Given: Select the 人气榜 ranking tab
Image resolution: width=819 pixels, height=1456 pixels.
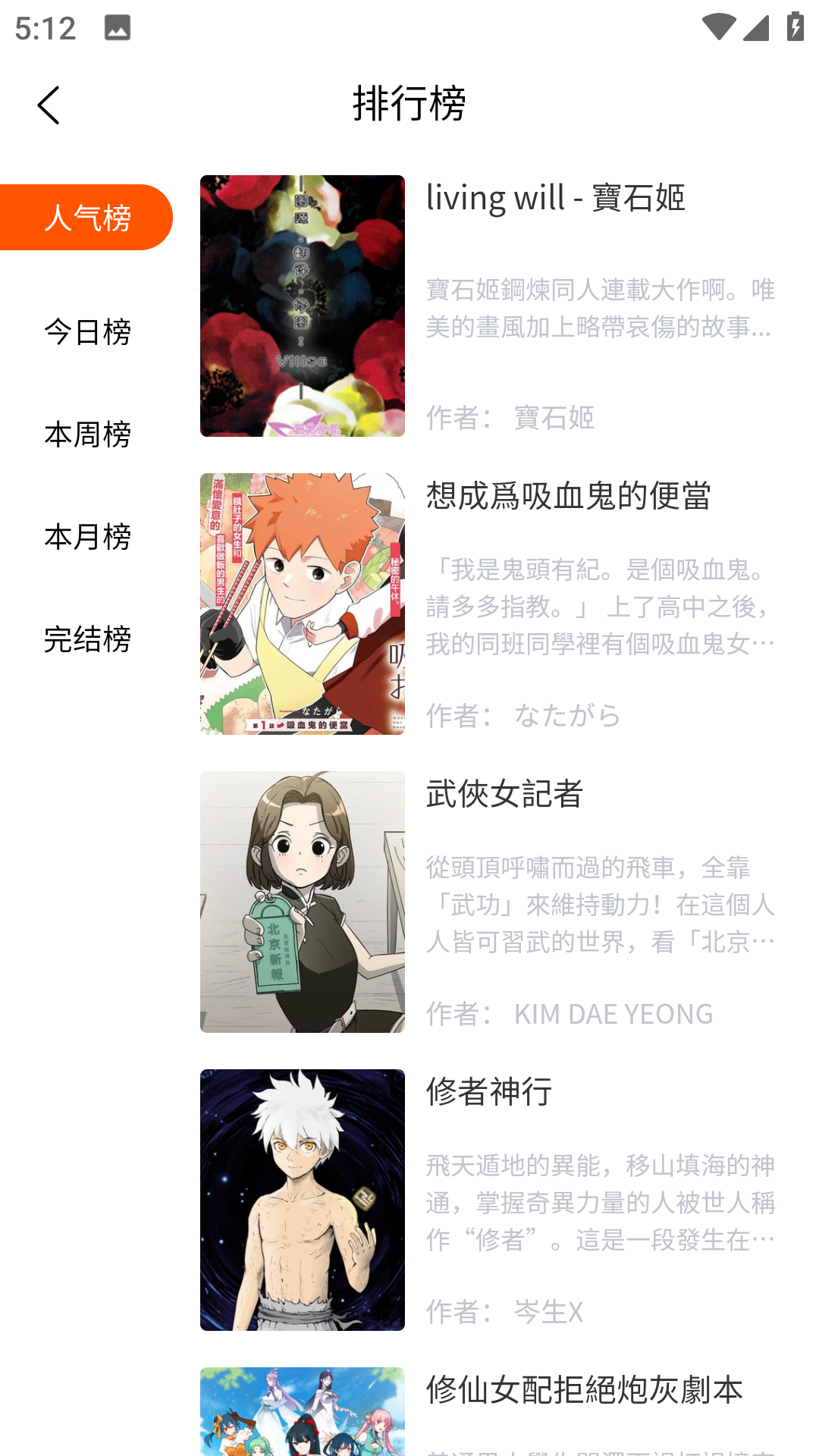Looking at the screenshot, I should (87, 217).
